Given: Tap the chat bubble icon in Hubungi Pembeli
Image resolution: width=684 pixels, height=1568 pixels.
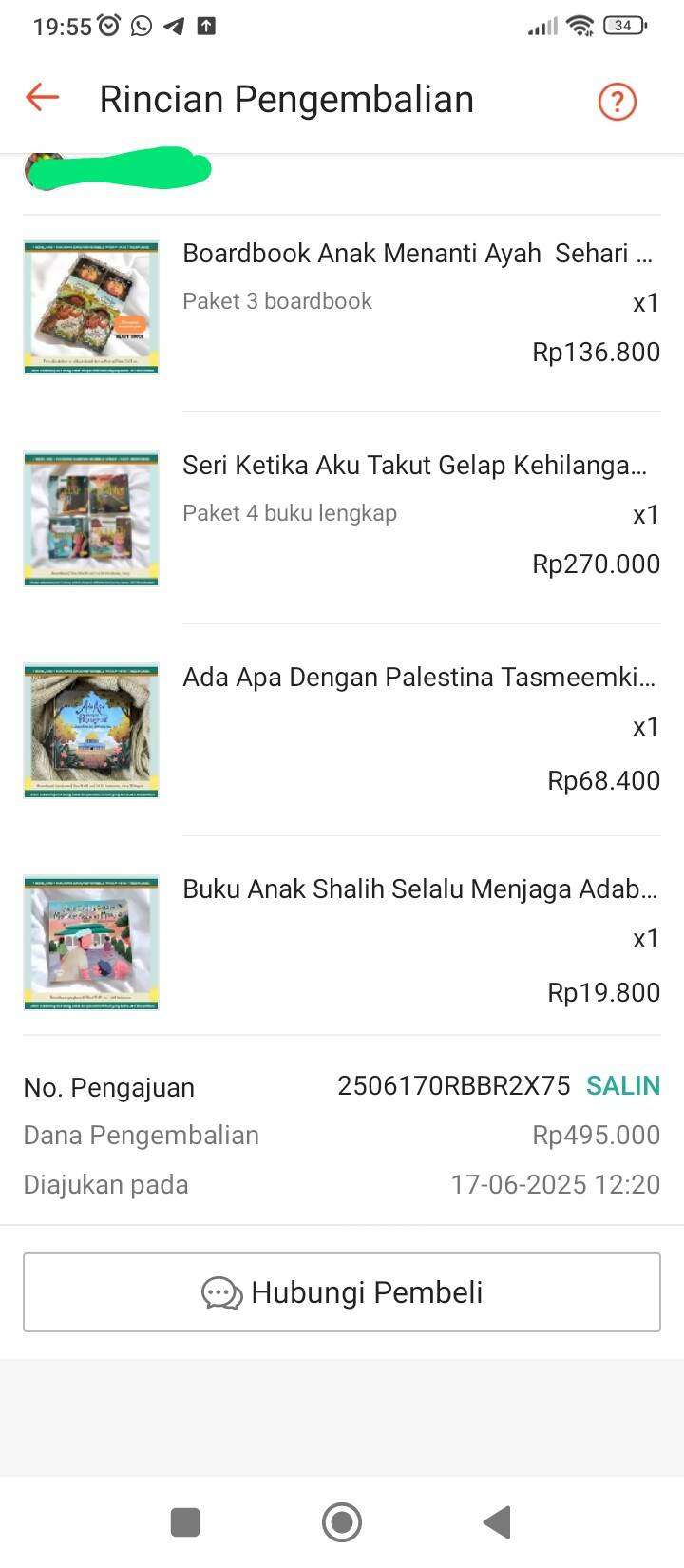Looking at the screenshot, I should [x=220, y=1291].
